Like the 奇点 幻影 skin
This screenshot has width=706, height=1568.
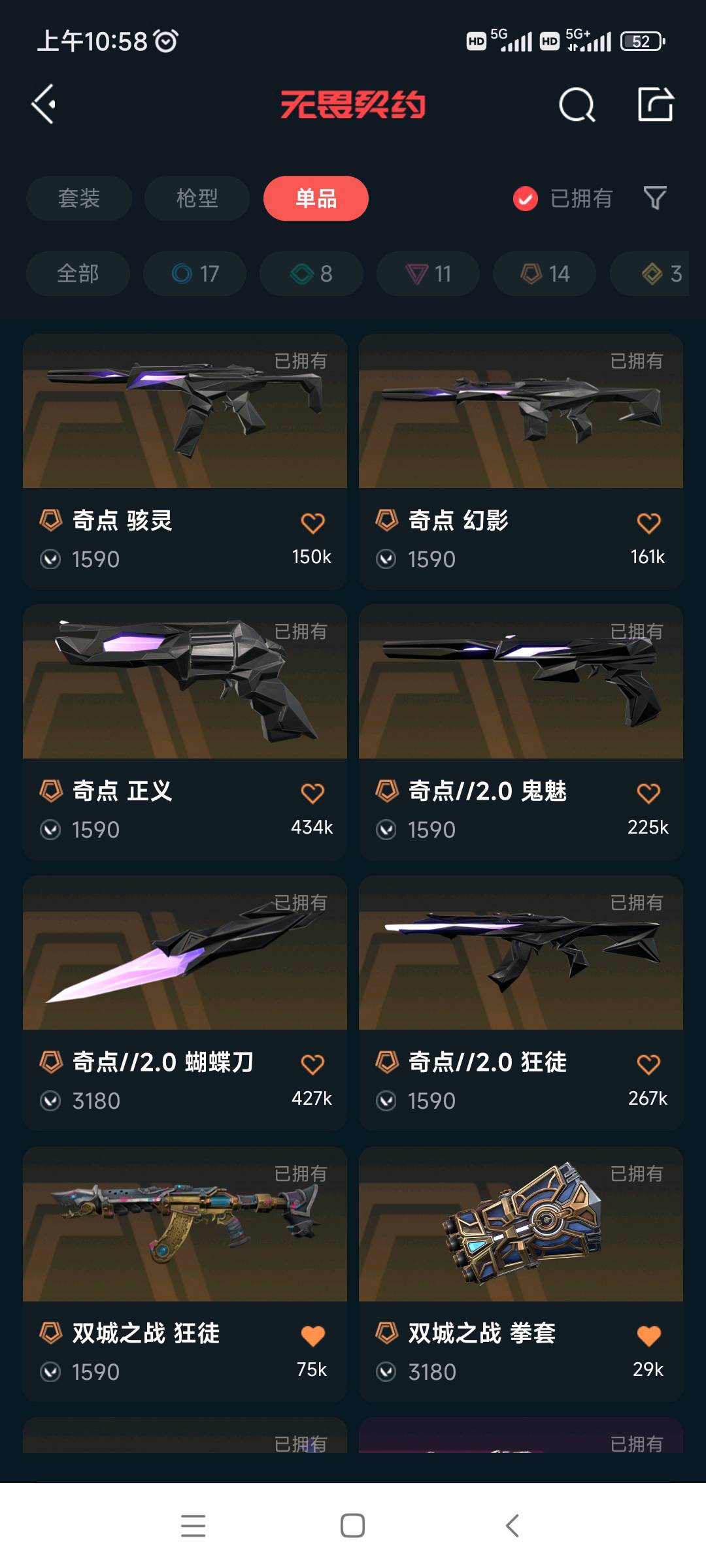[648, 523]
